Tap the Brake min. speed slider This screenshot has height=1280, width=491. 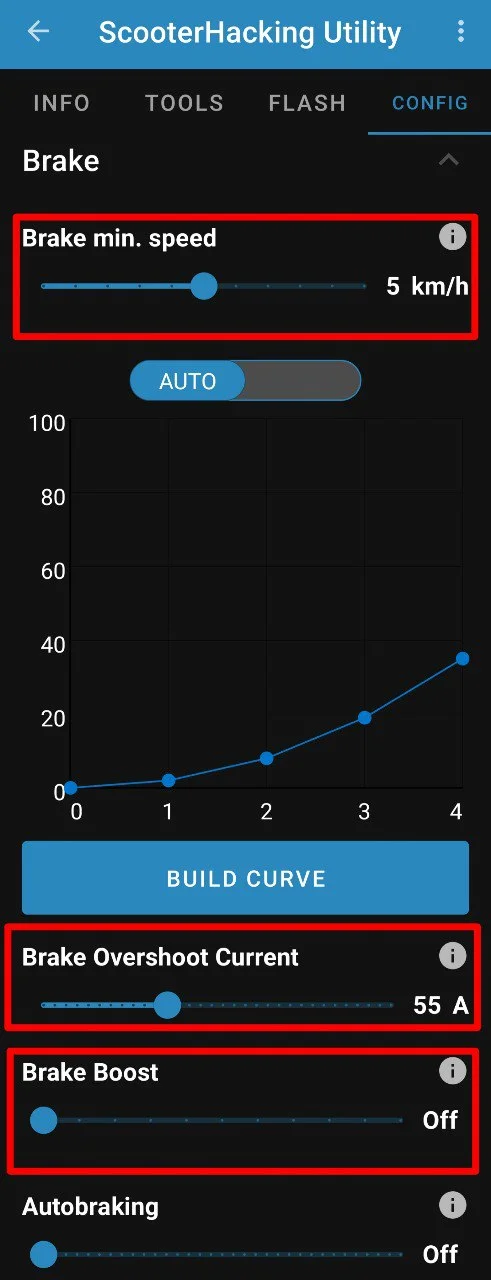204,287
